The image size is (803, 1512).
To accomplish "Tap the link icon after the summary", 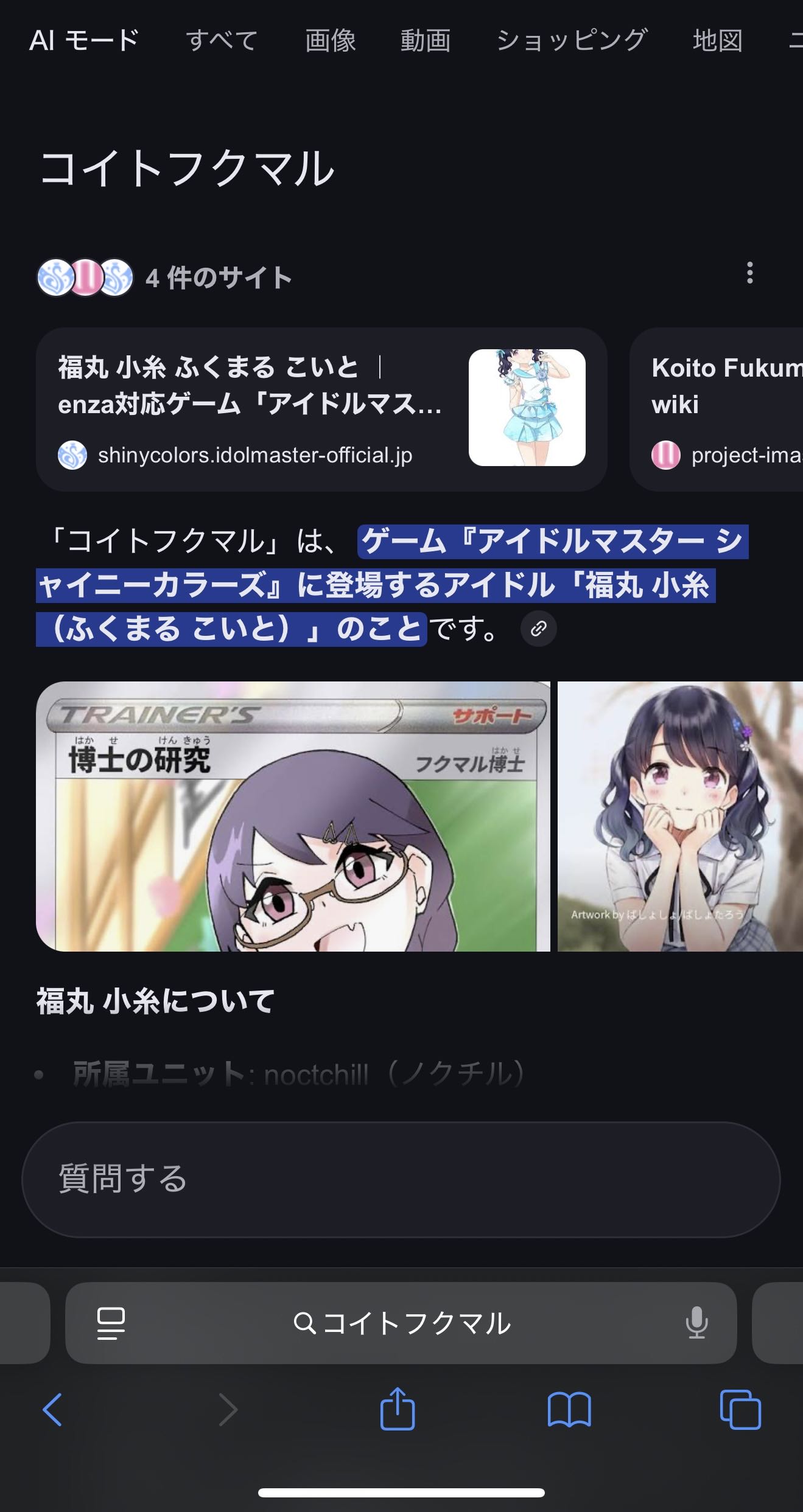I will [538, 629].
